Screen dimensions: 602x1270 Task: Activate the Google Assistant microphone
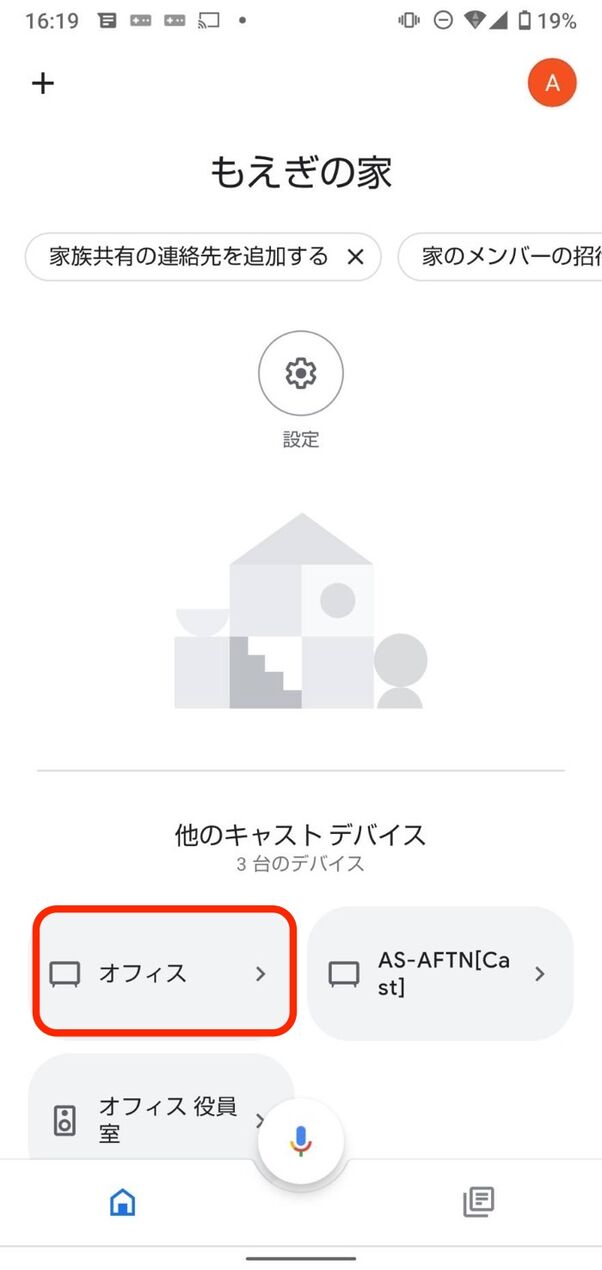[301, 1139]
